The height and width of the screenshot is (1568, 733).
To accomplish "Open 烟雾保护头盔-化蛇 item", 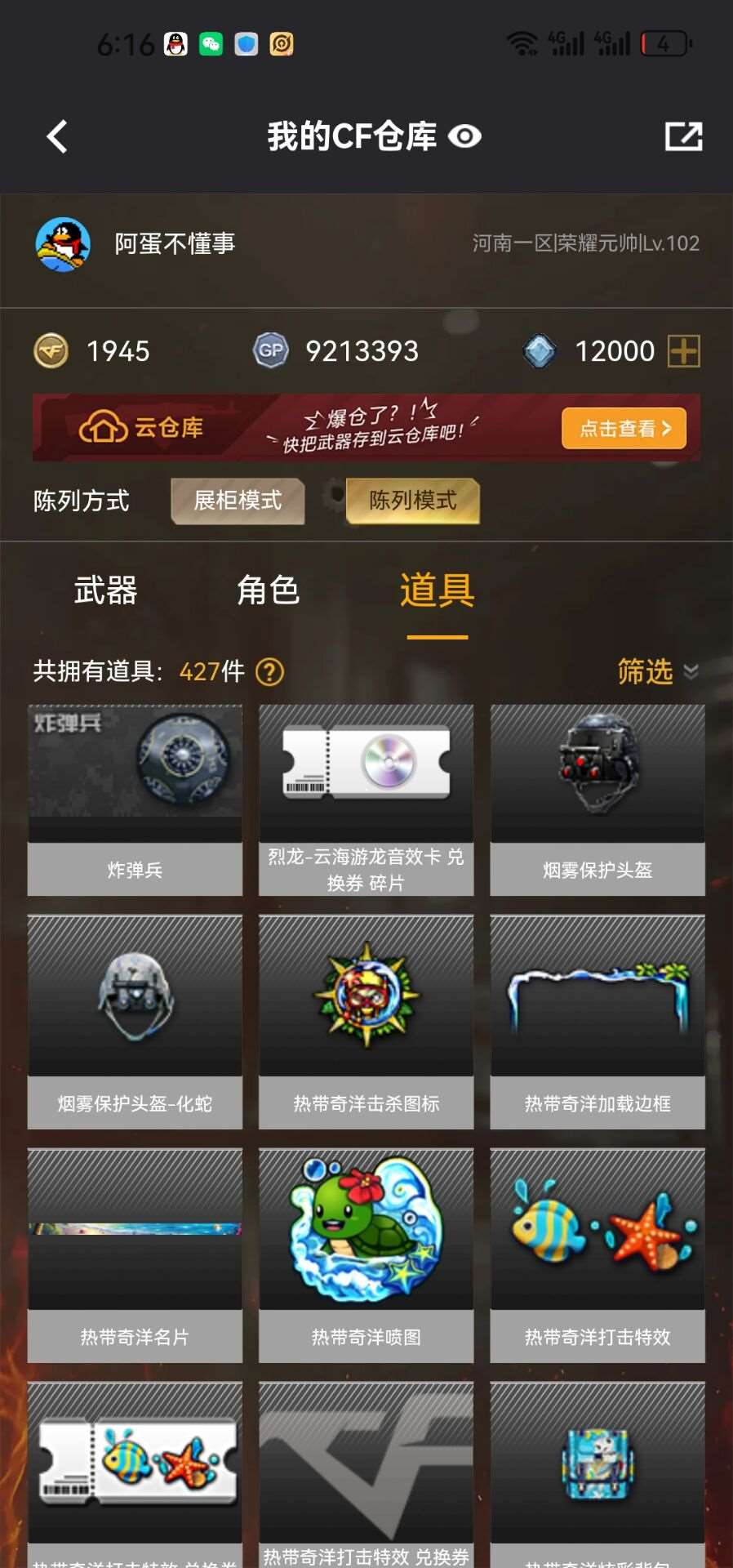I will pos(135,1021).
